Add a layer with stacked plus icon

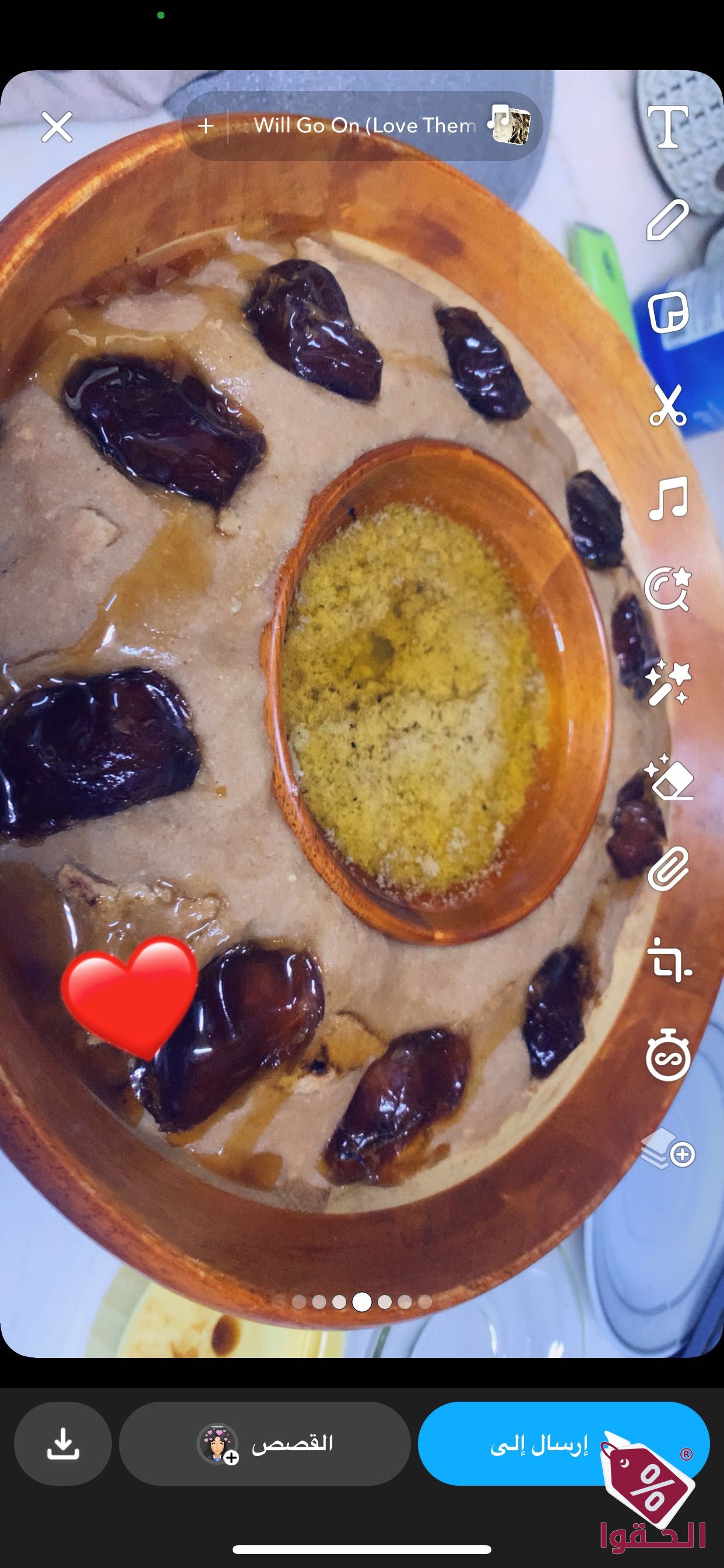click(x=667, y=1149)
